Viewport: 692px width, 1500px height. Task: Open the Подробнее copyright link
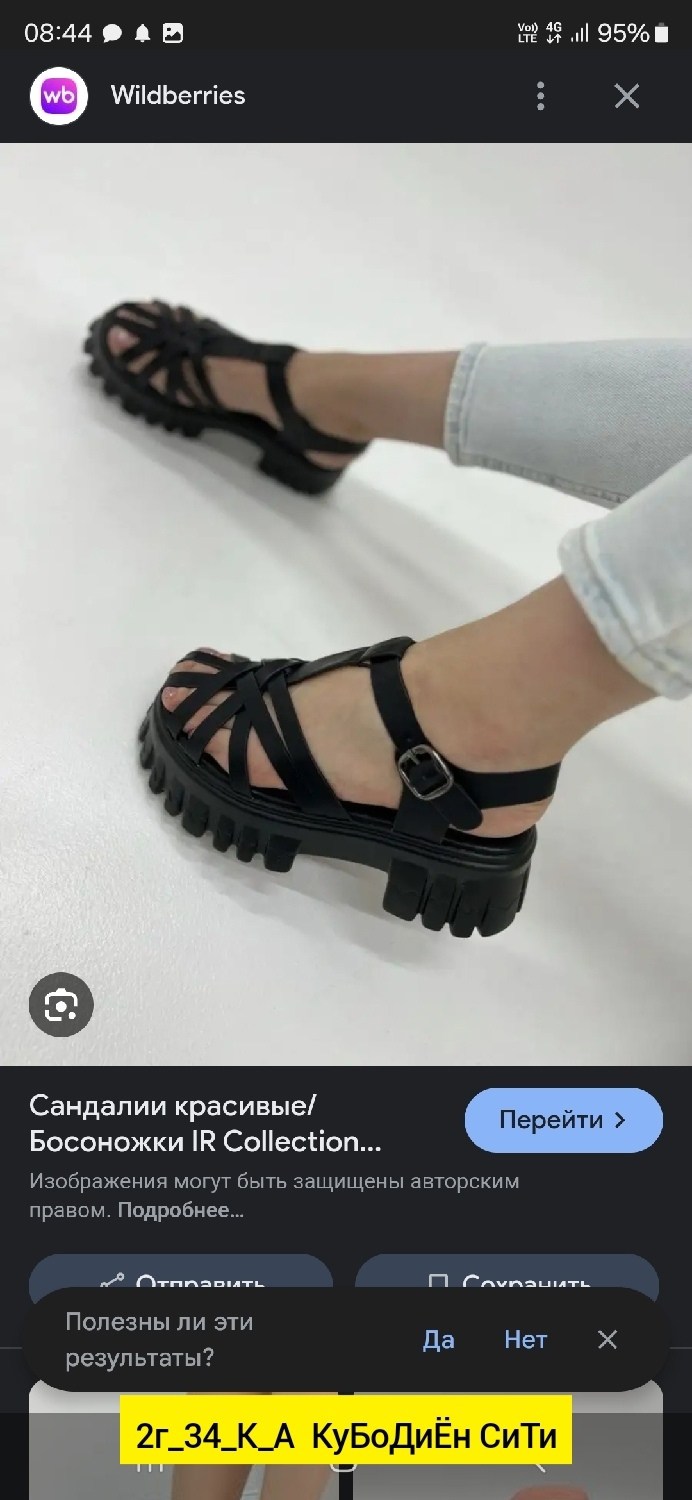coord(181,1209)
